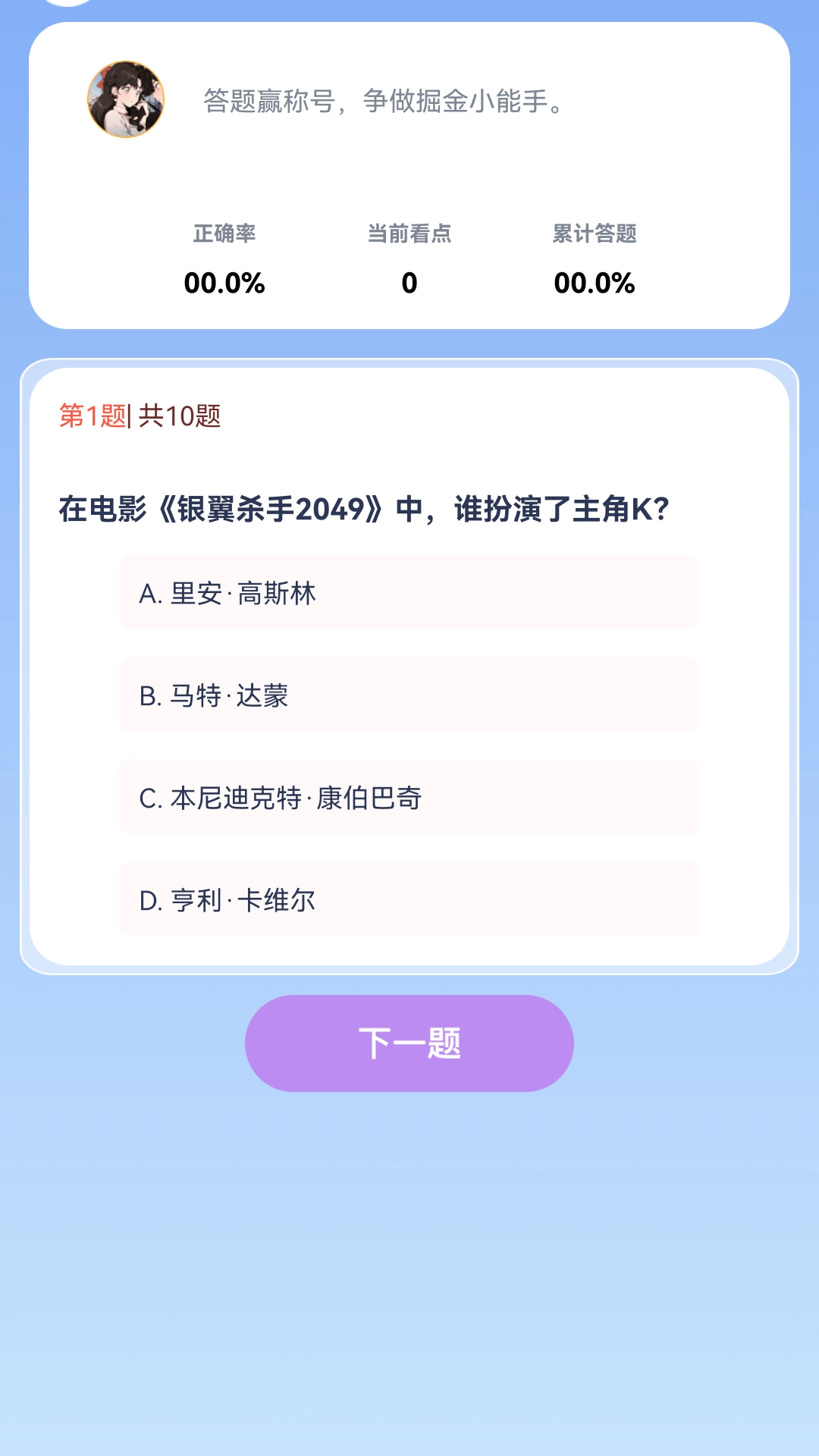Screen dimensions: 819x1456
Task: Click the 累计答题 percentage value
Action: [593, 283]
